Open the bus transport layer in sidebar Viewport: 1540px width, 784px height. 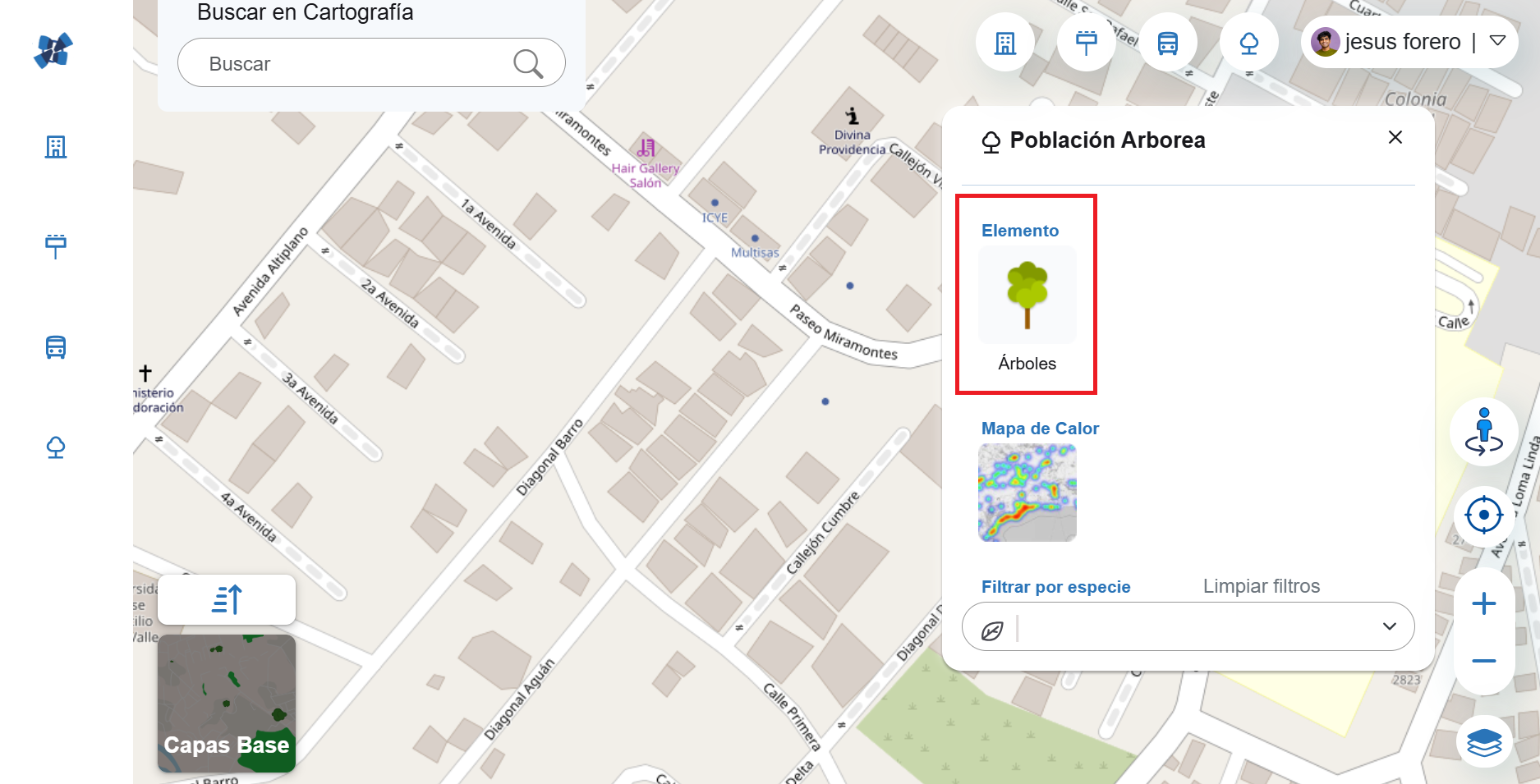coord(56,347)
